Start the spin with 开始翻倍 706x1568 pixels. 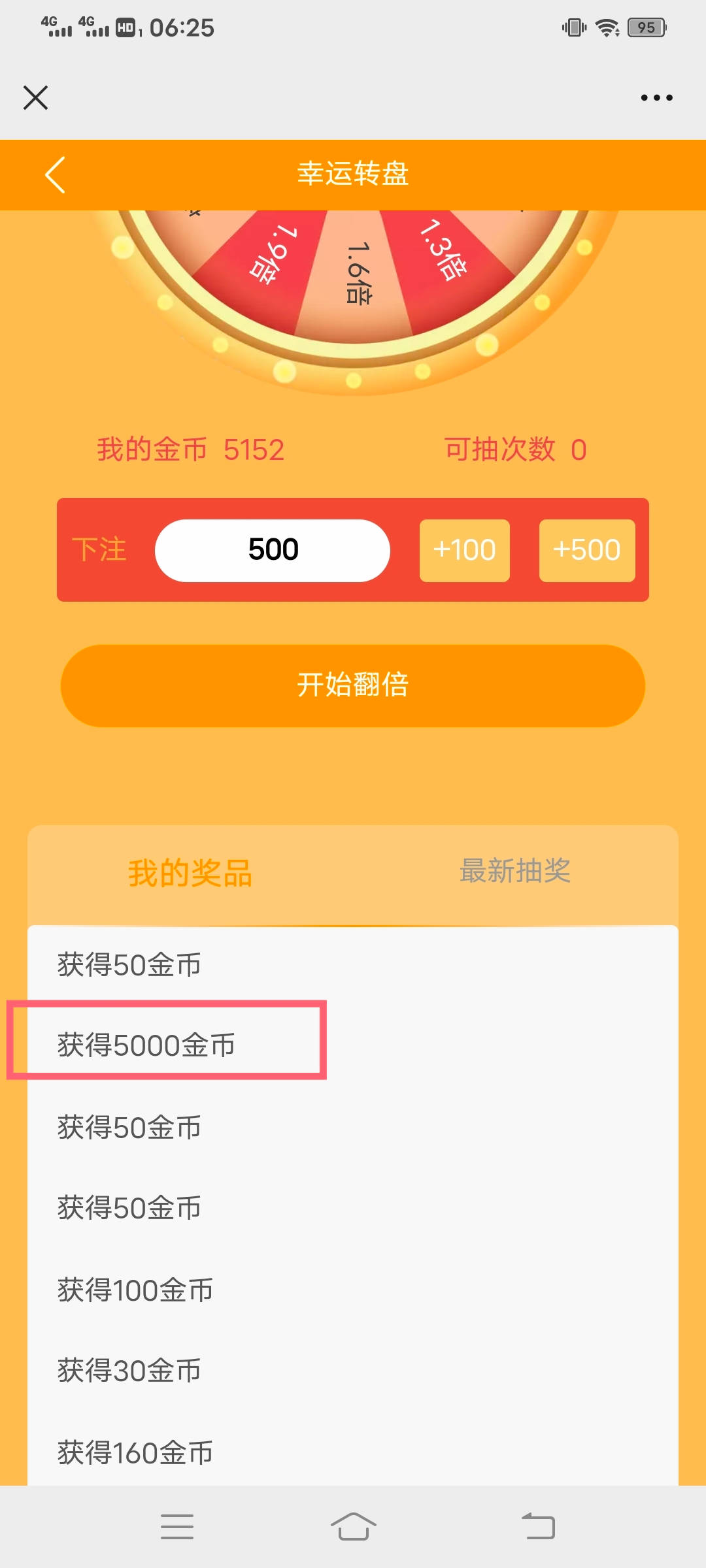(x=353, y=685)
